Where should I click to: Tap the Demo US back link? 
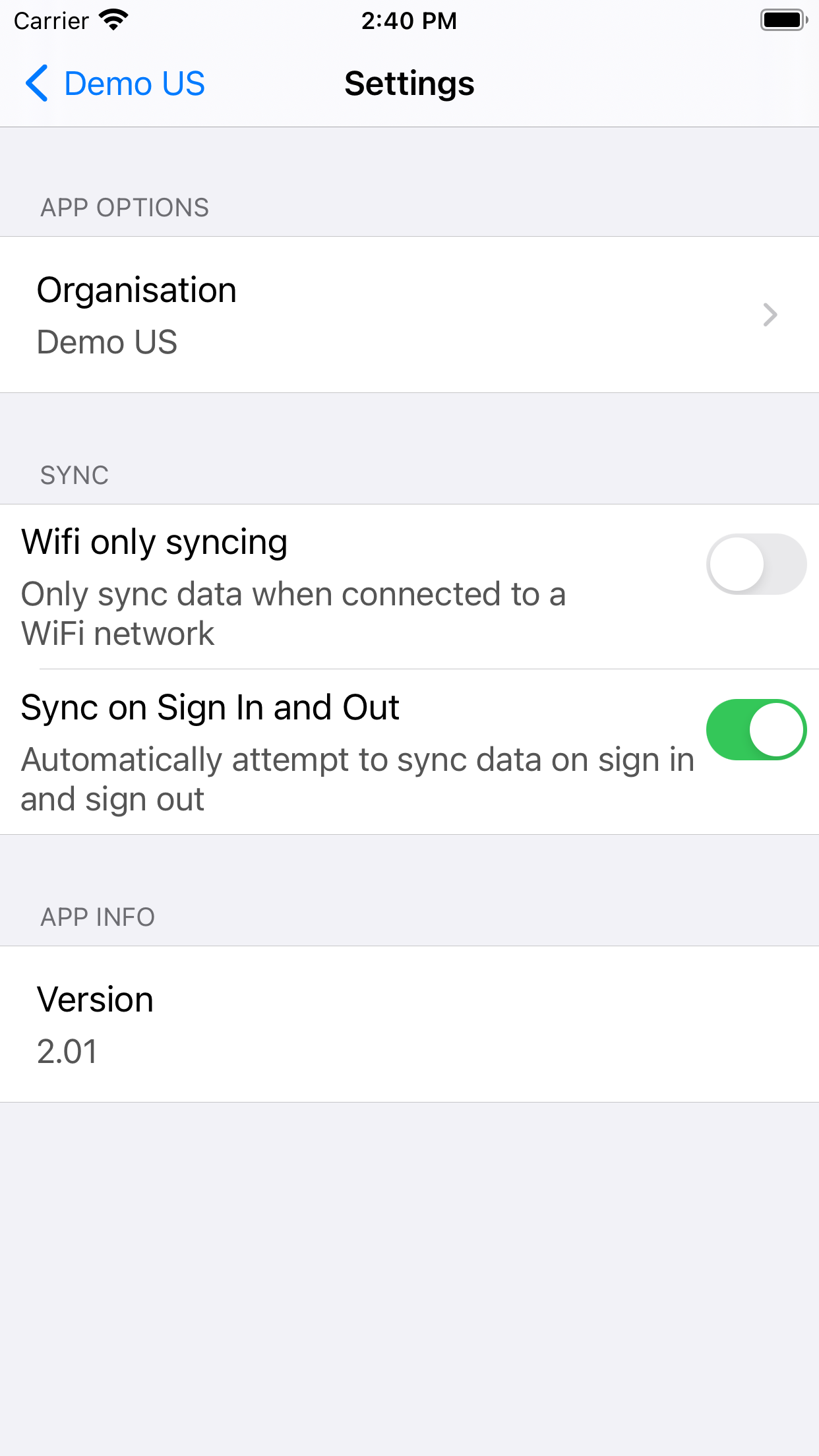(x=134, y=84)
